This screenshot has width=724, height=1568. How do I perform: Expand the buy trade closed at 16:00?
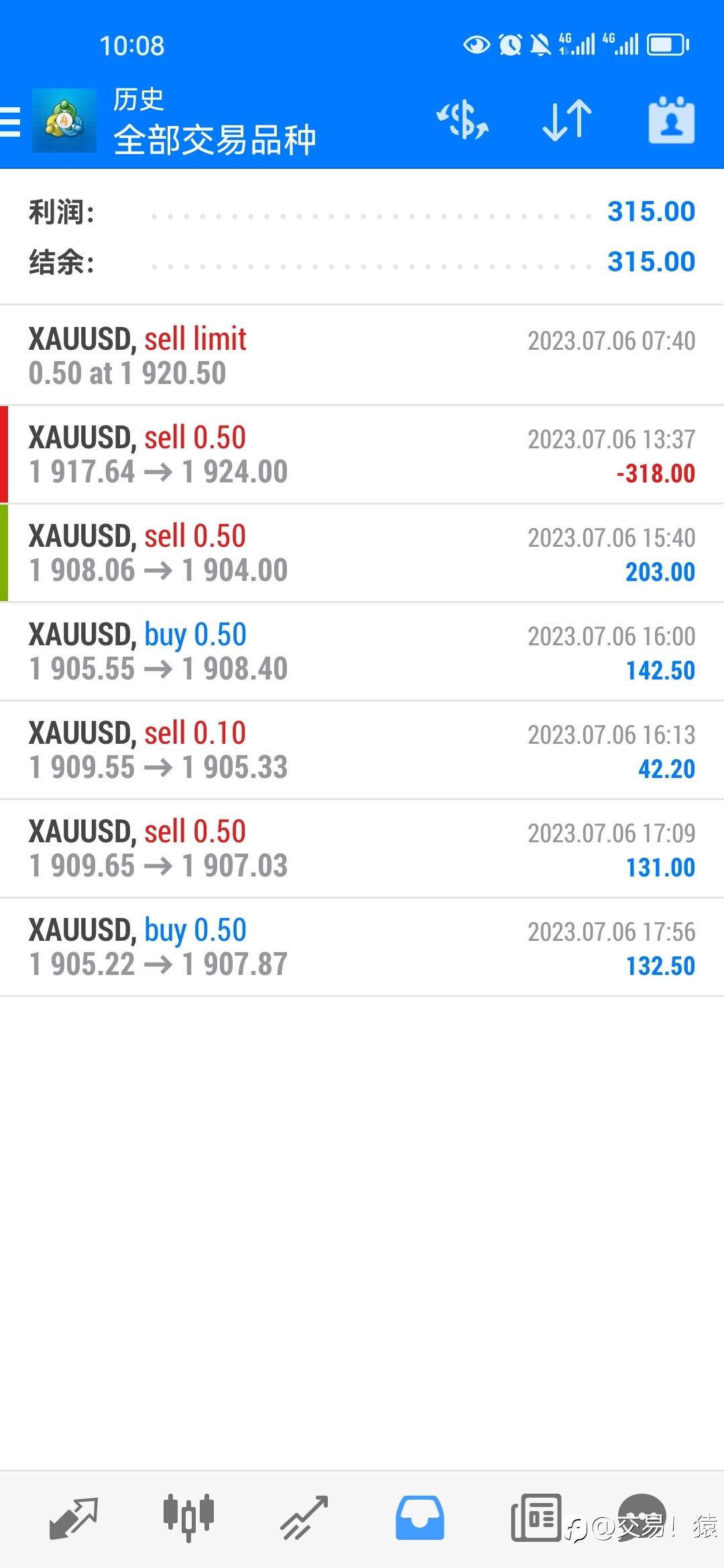pos(362,651)
